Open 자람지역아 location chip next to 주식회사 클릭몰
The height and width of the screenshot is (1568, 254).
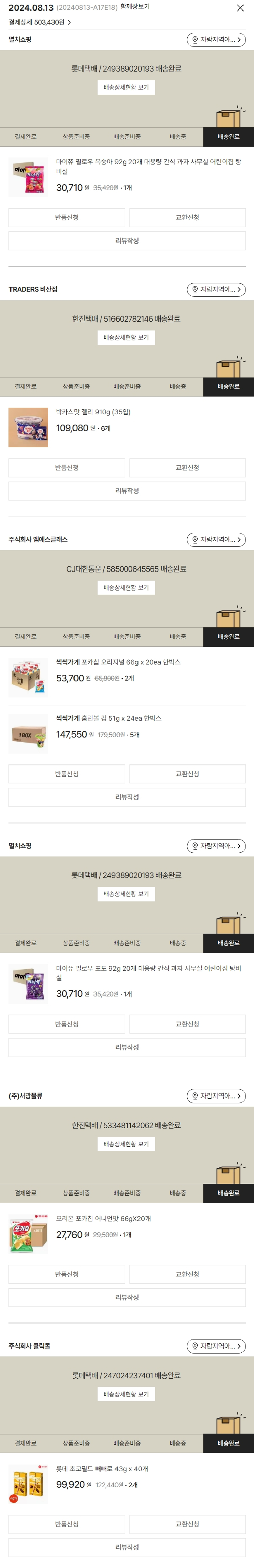pos(216,1347)
